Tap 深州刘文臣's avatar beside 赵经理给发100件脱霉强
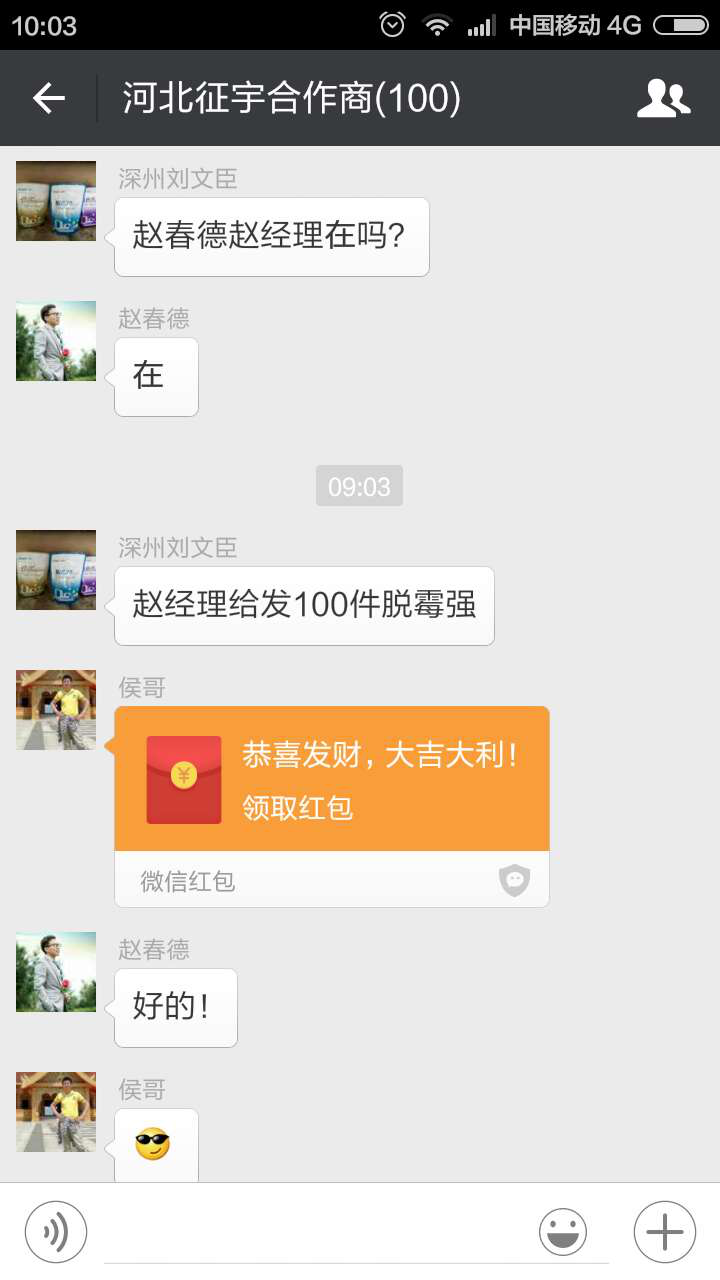This screenshot has height=1280, width=720. coord(56,570)
